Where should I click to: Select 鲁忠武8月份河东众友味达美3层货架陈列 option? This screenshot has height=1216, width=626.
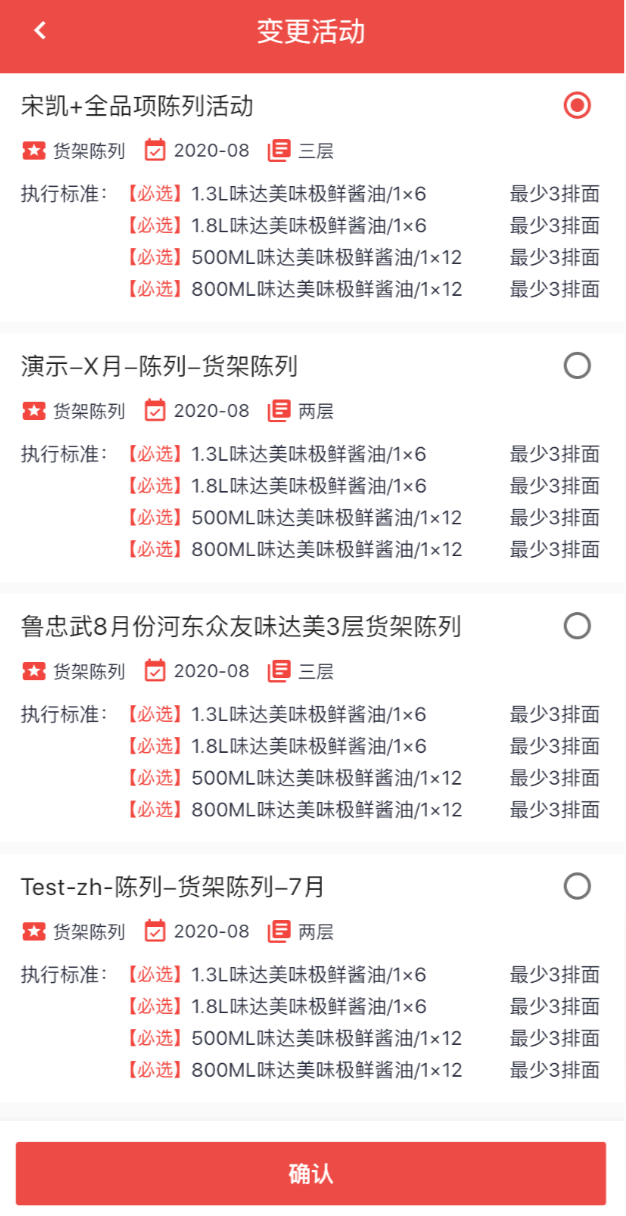point(577,626)
